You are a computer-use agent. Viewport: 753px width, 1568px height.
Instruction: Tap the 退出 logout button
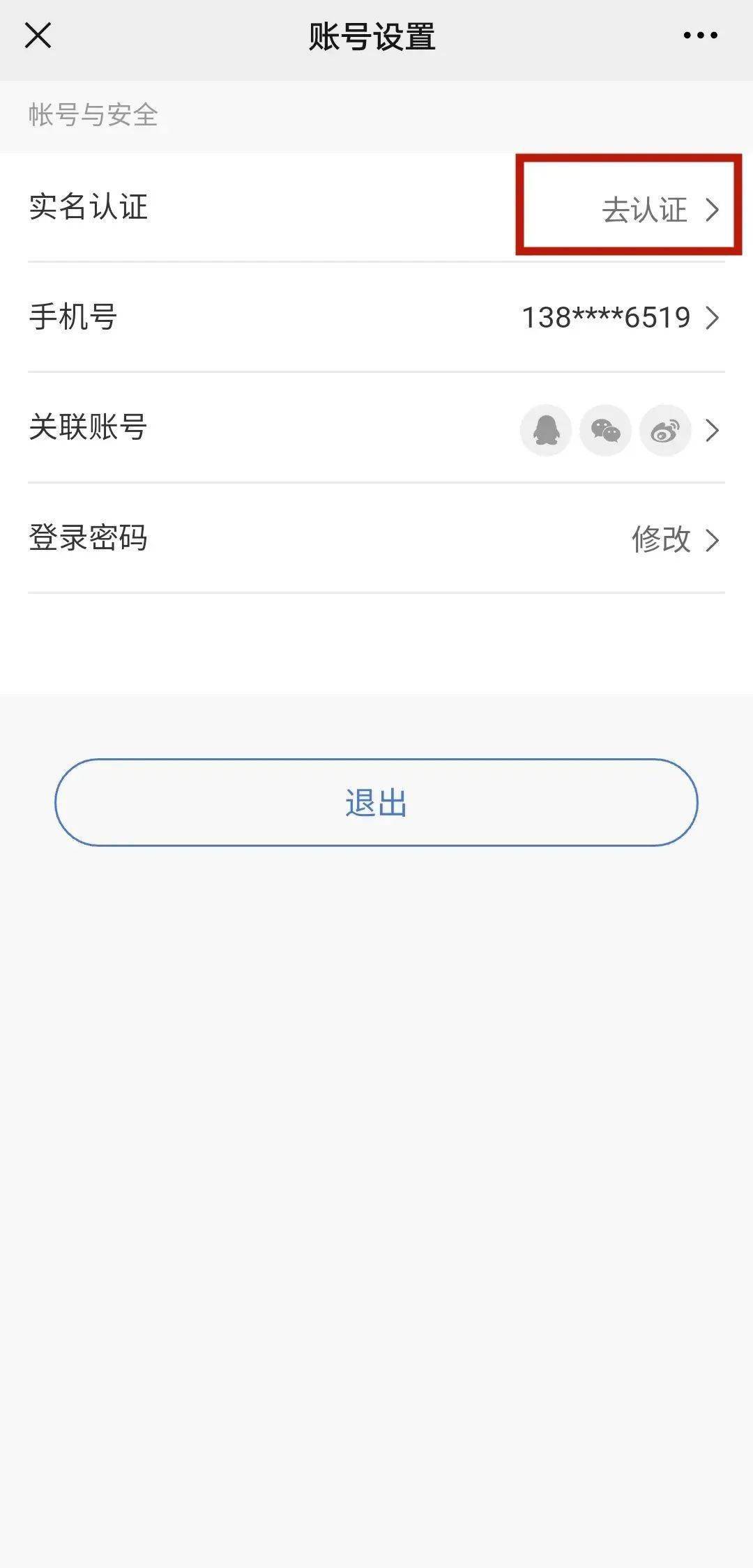pos(376,803)
